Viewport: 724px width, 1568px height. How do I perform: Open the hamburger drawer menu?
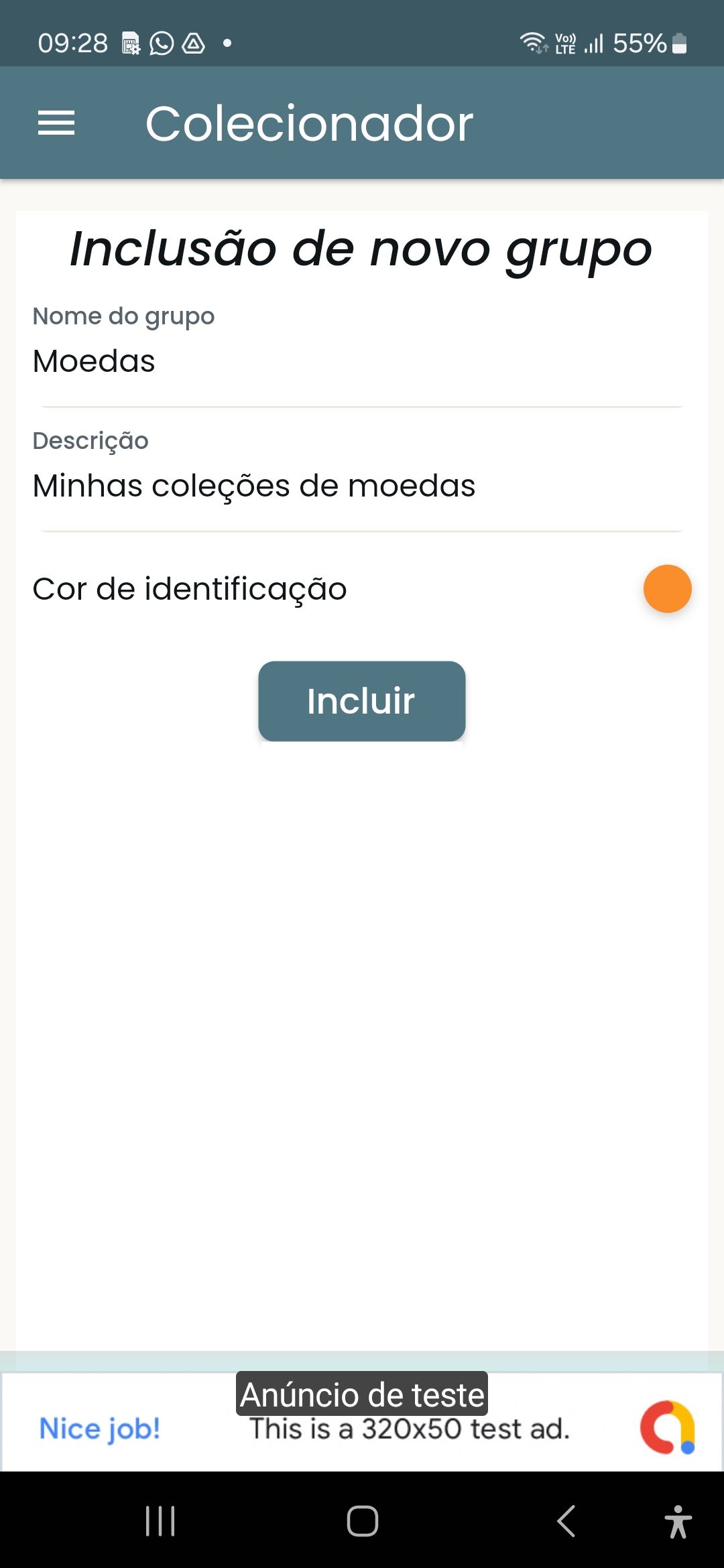[56, 123]
